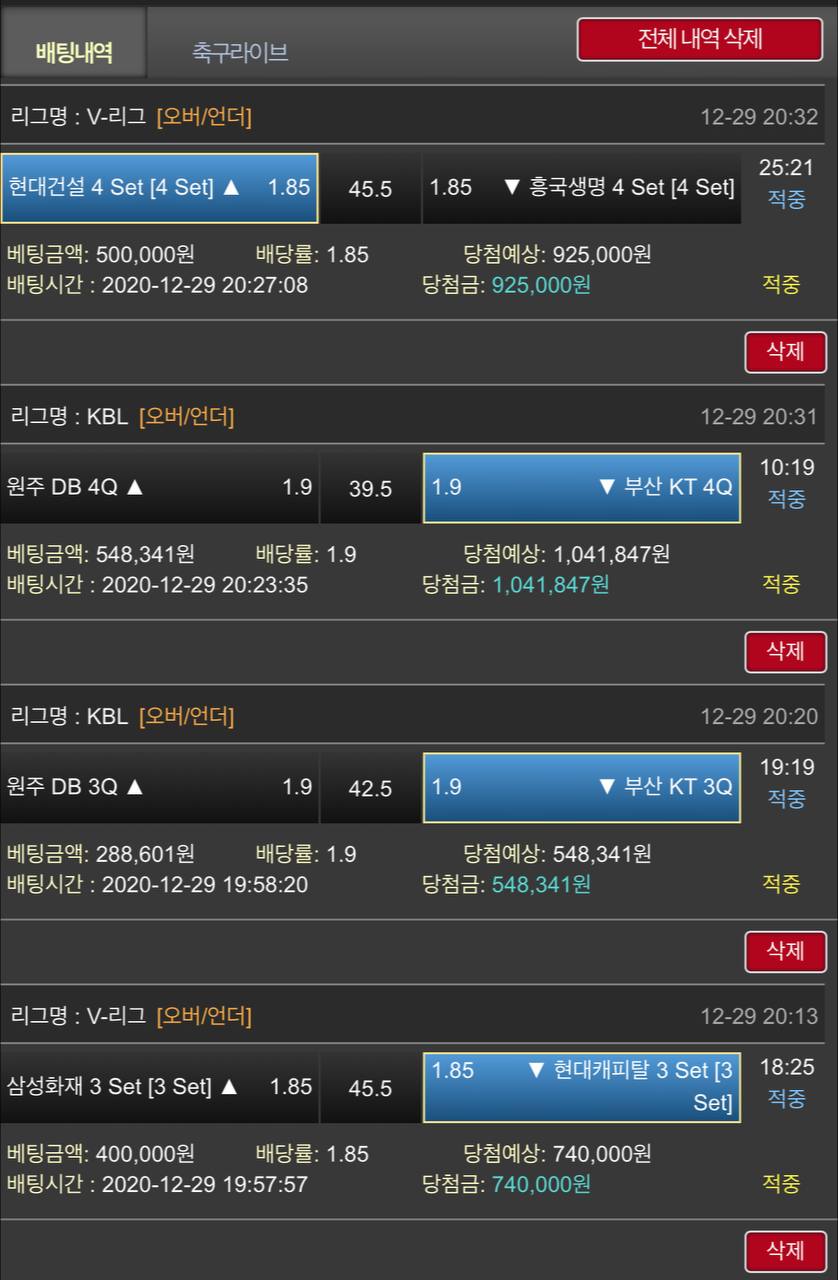This screenshot has height=1280, width=838.
Task: Select the 배팅내역 tab
Action: pyautogui.click(x=74, y=52)
